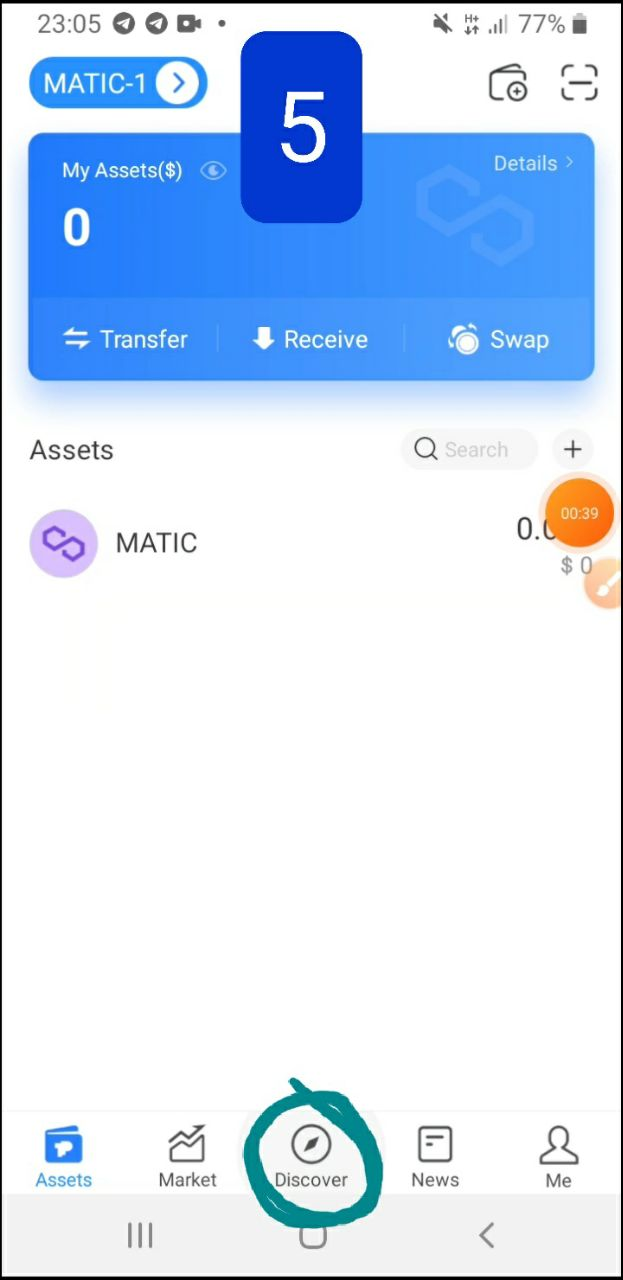The width and height of the screenshot is (623, 1280).
Task: Open the QR code scanner
Action: [579, 83]
